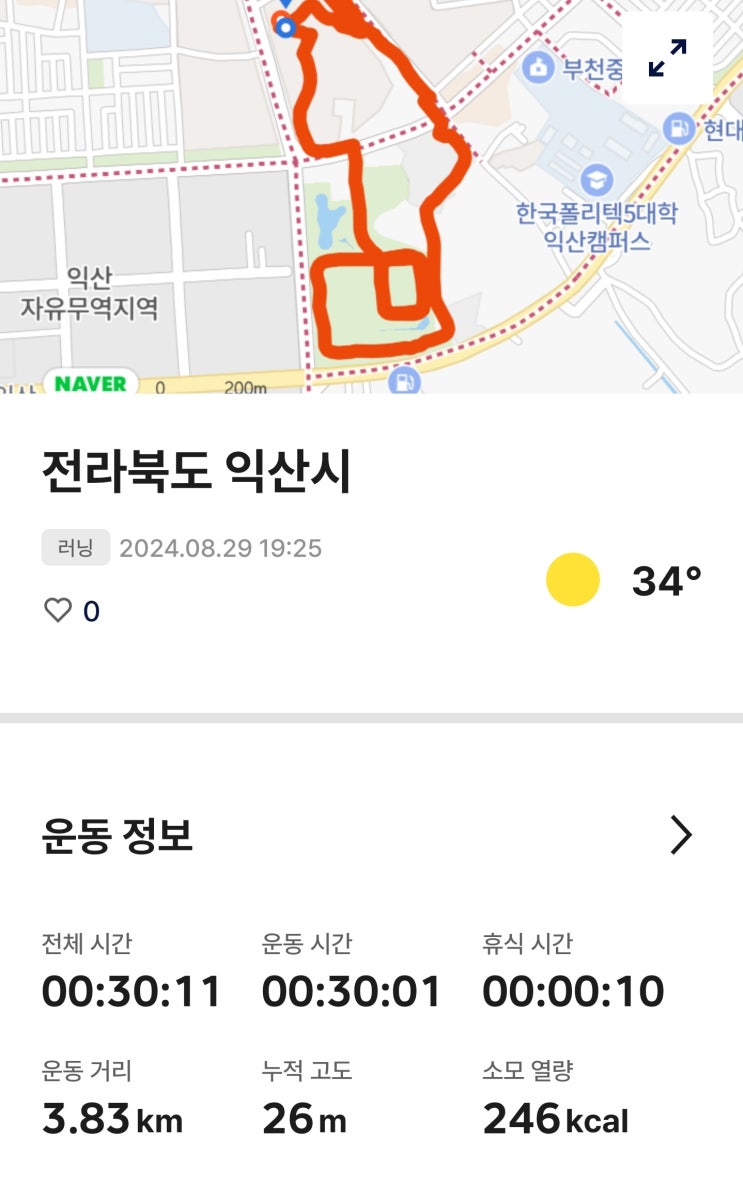Expand the route map to fullscreen

click(x=667, y=58)
